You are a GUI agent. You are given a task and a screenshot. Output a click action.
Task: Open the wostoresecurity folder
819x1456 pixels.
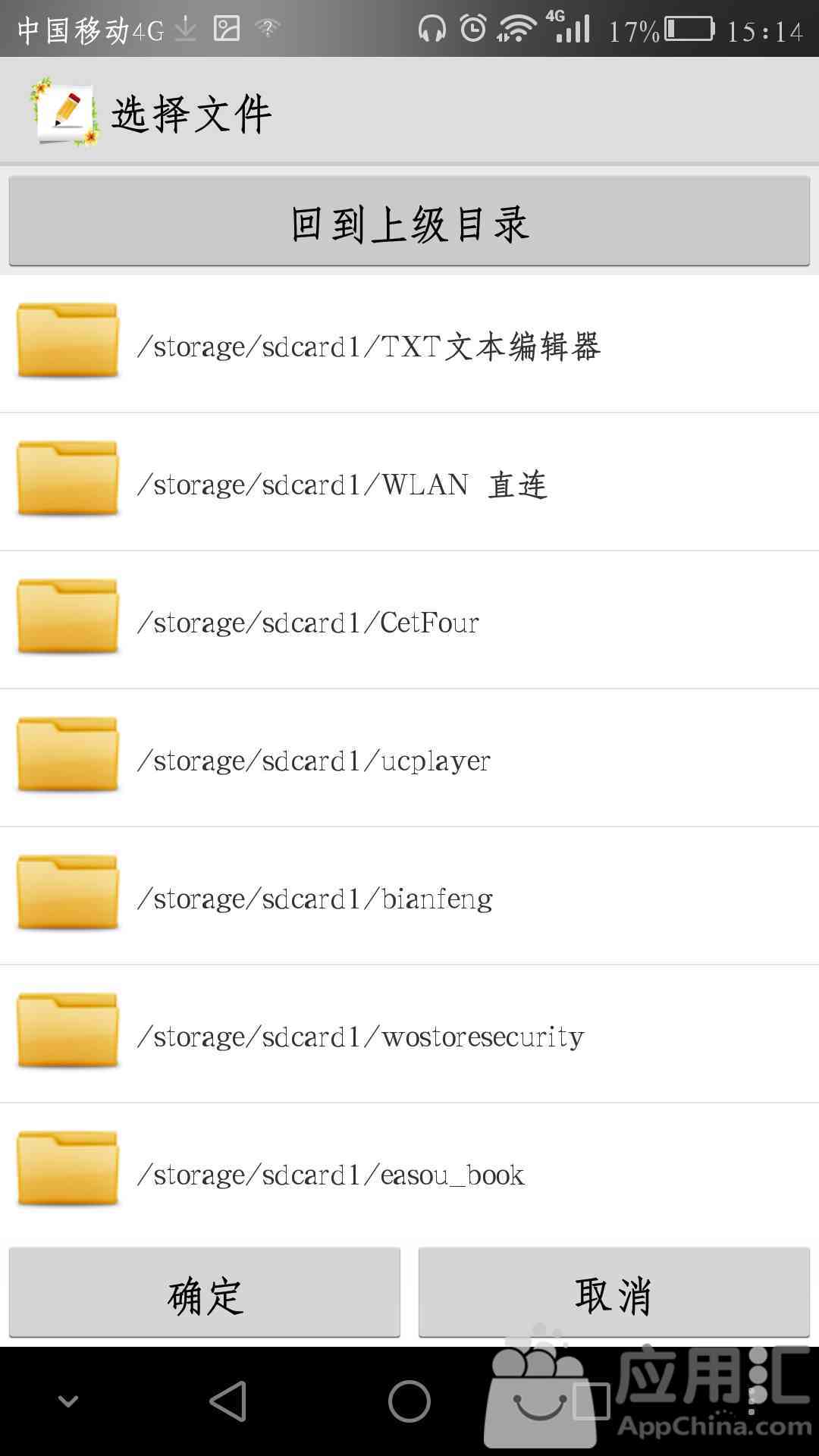click(x=409, y=1034)
